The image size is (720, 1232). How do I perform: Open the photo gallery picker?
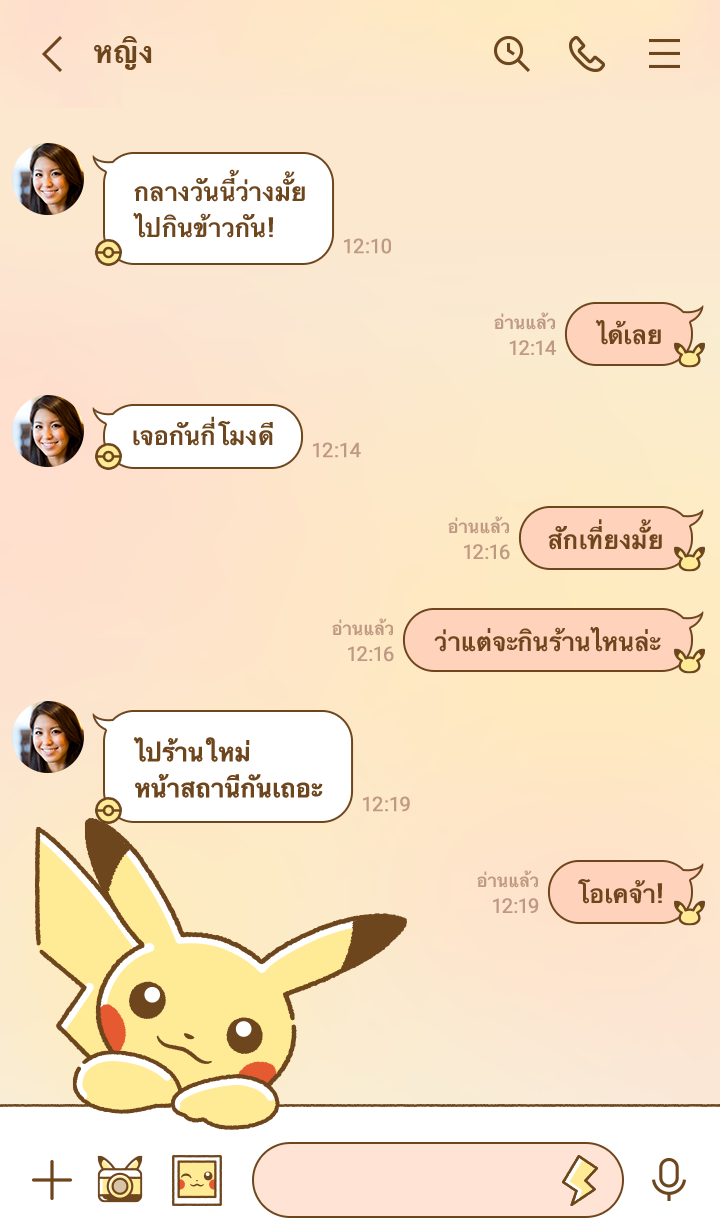point(197,1180)
